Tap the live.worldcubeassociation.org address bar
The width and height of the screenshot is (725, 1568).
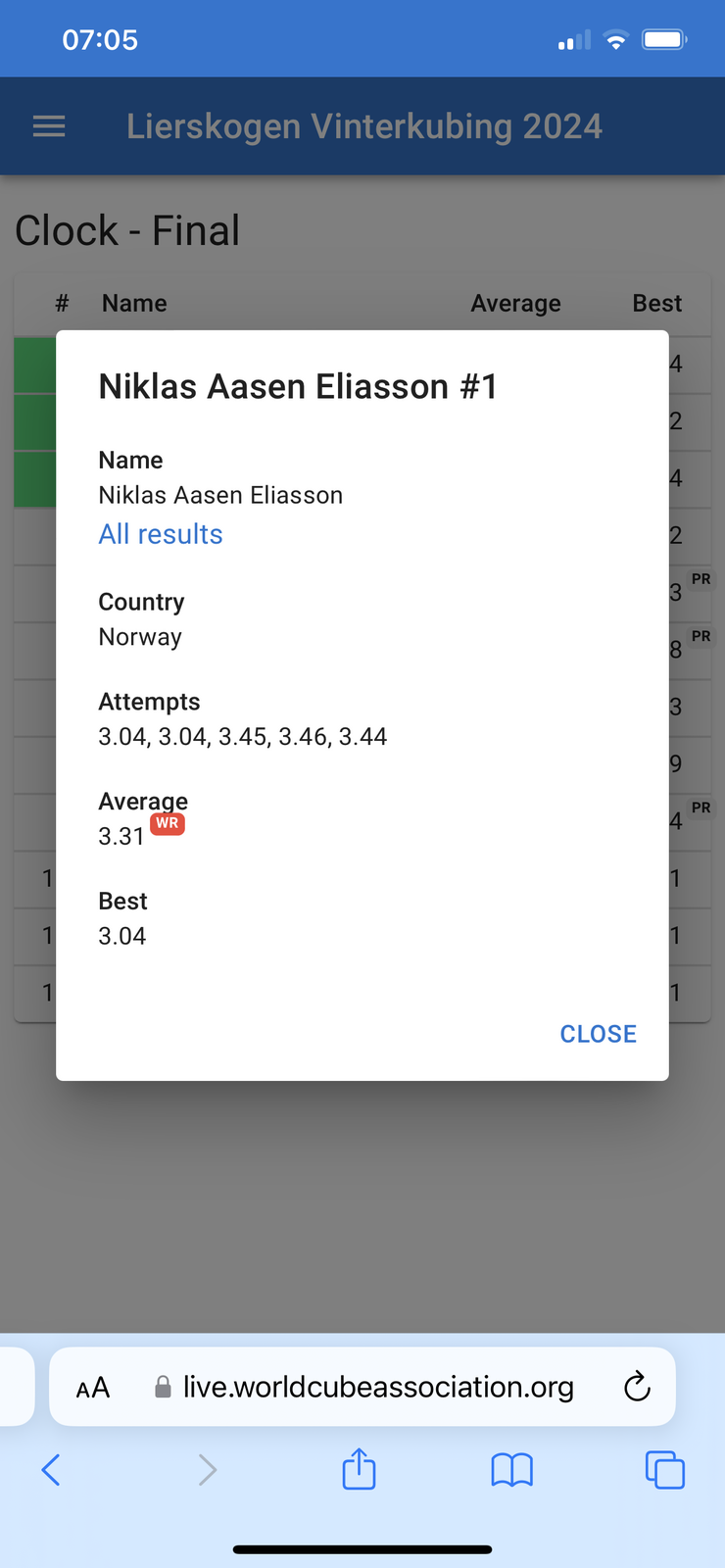pyautogui.click(x=362, y=1387)
